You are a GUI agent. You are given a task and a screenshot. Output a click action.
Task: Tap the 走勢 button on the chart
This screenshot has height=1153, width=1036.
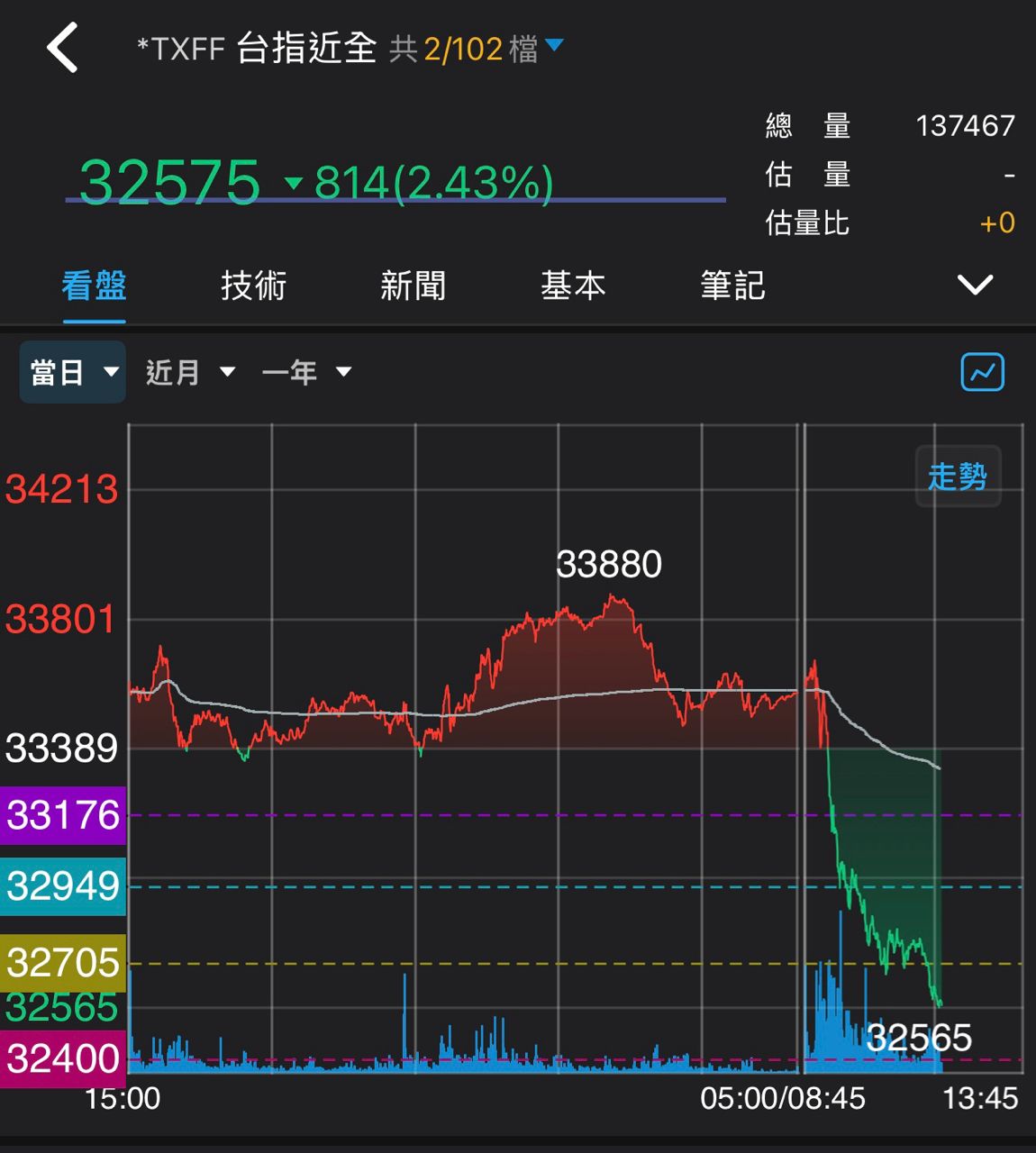958,476
